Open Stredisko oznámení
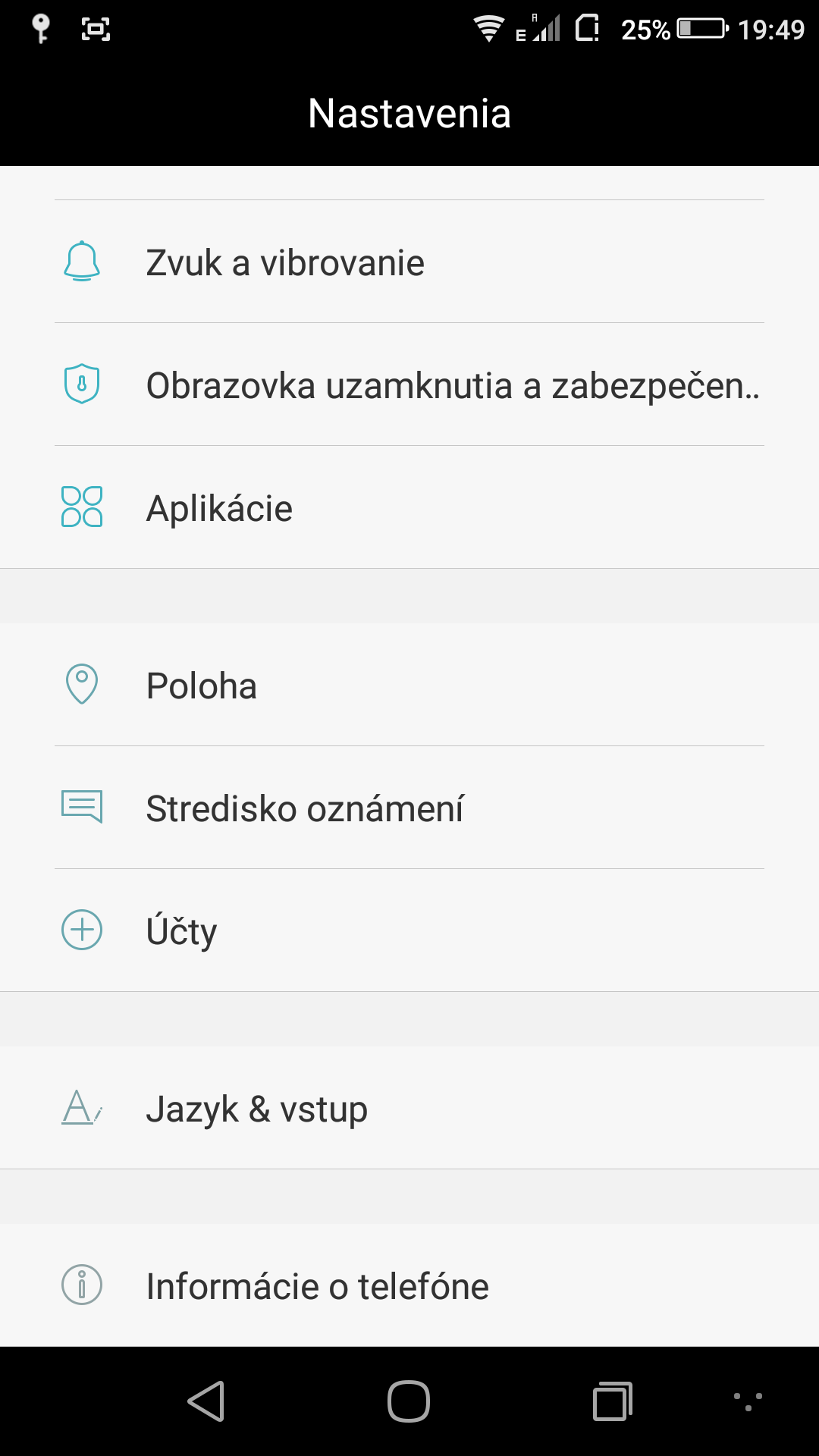The height and width of the screenshot is (1456, 819). tap(409, 808)
